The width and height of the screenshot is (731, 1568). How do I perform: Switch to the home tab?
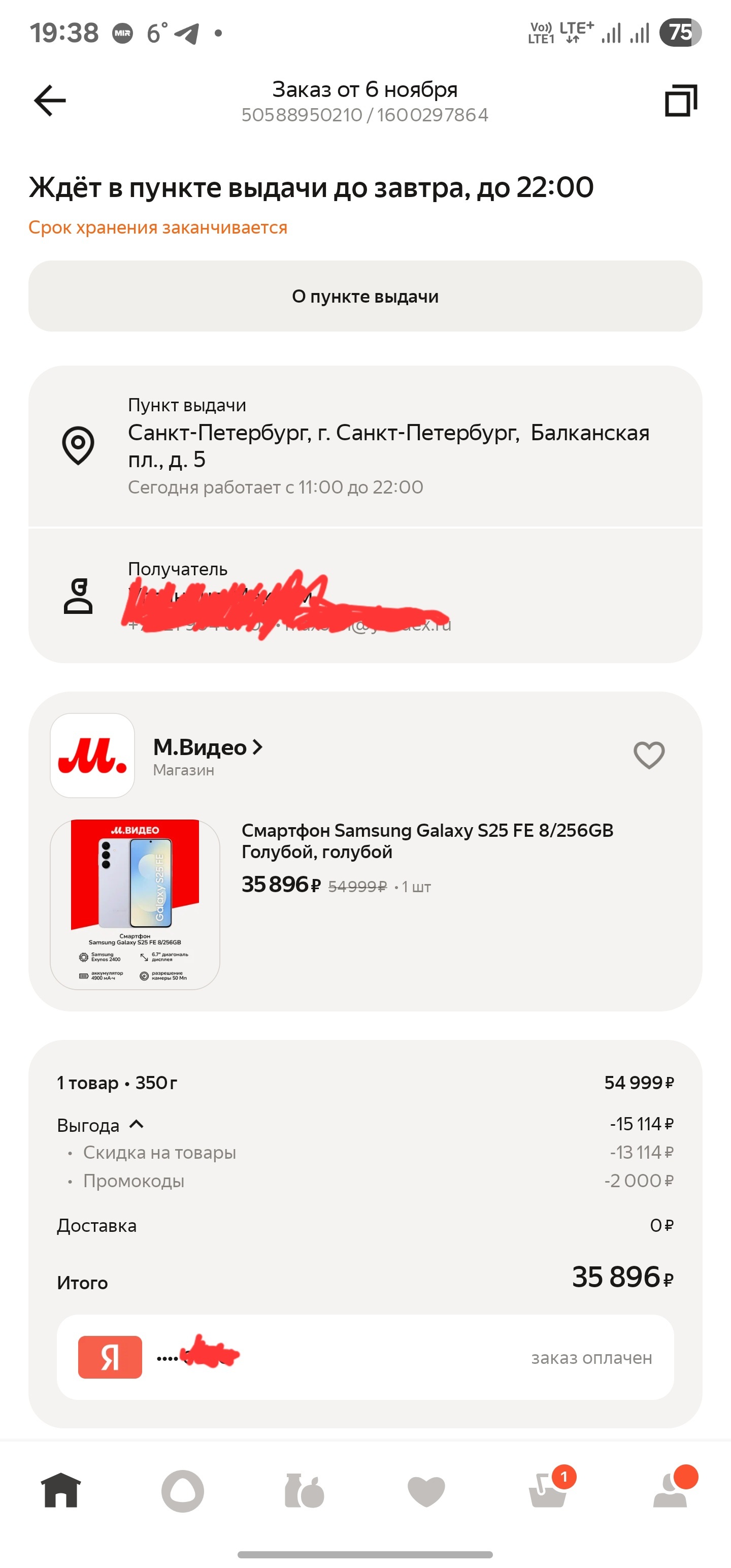(61, 1491)
